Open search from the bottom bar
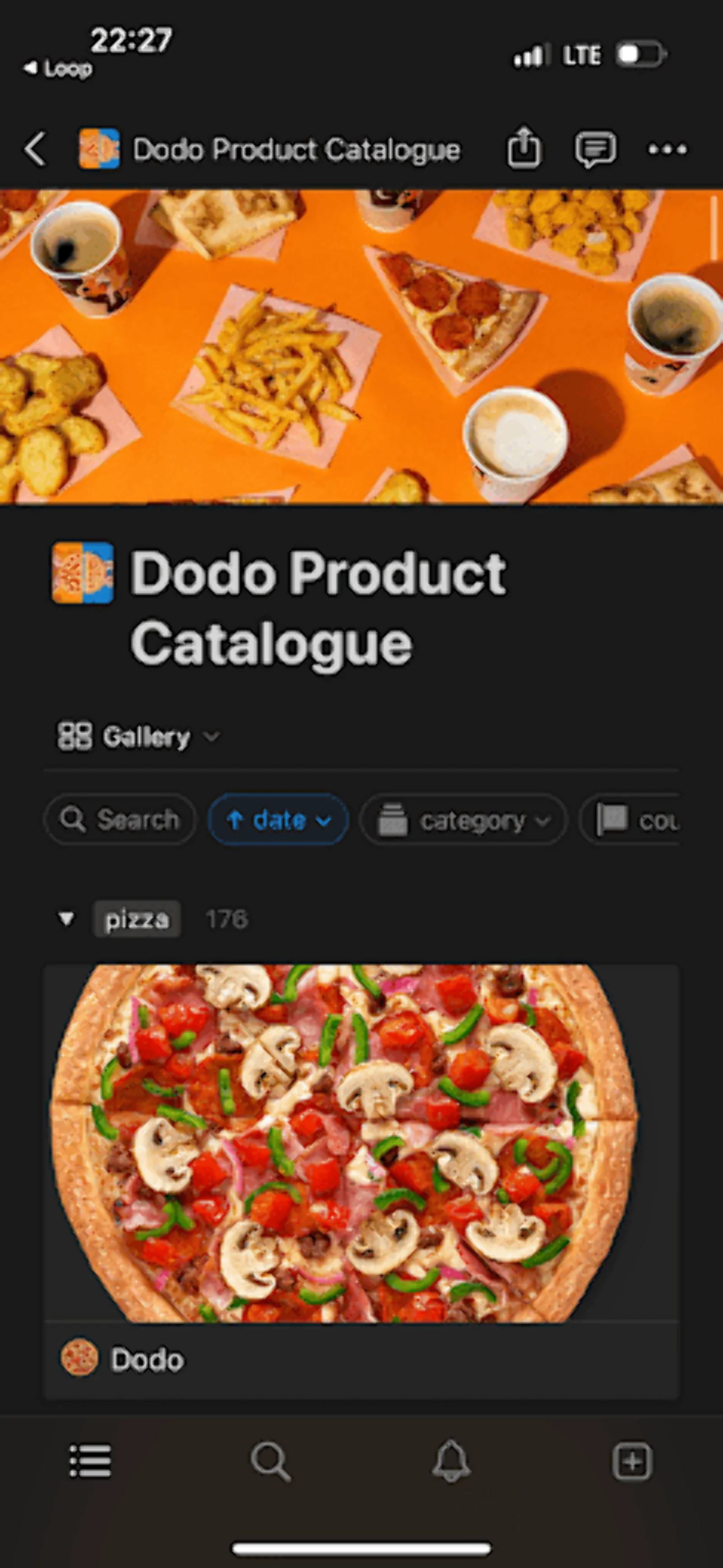The width and height of the screenshot is (723, 1568). click(x=270, y=1460)
